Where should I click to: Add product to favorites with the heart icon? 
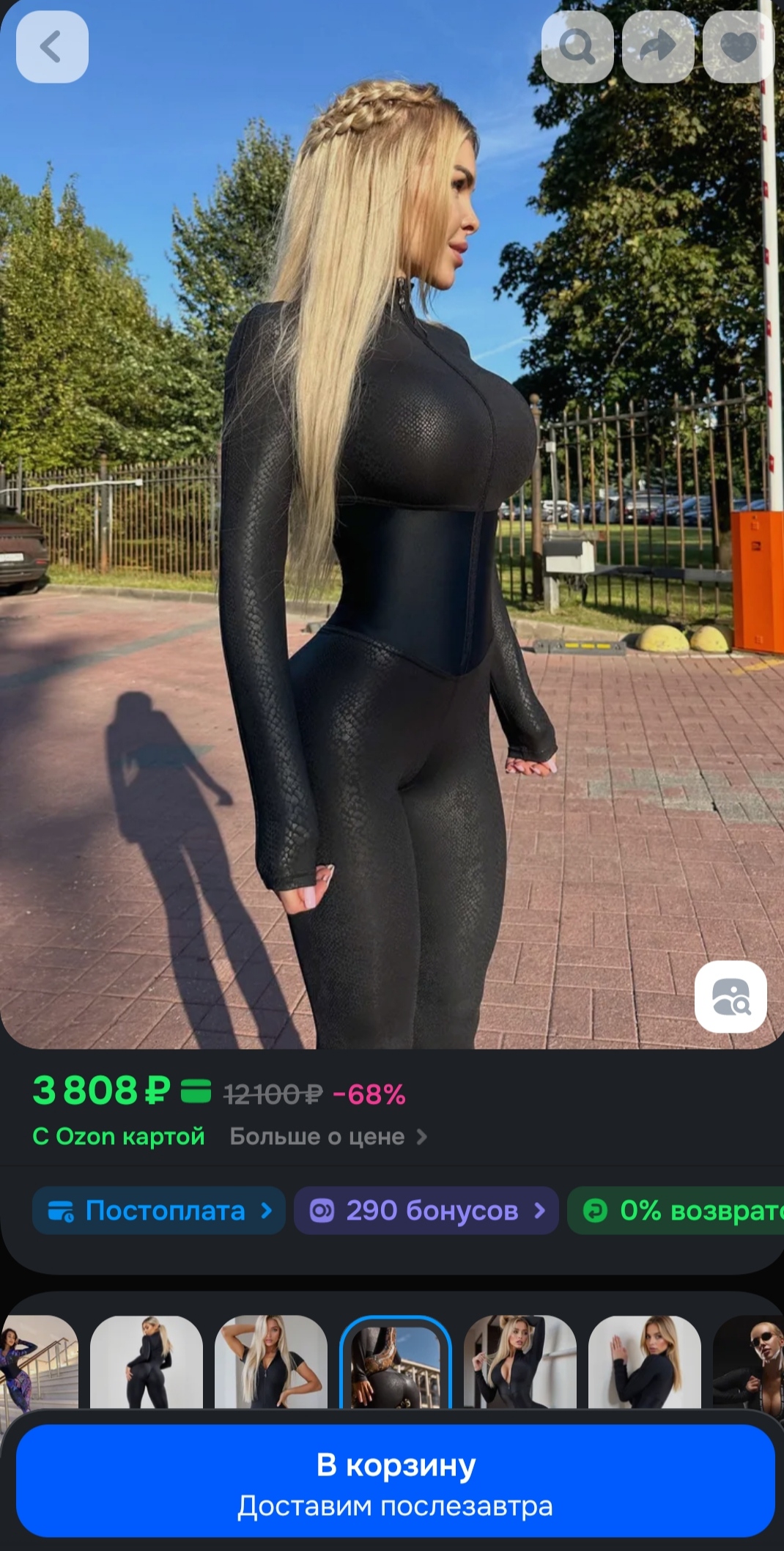tap(738, 47)
